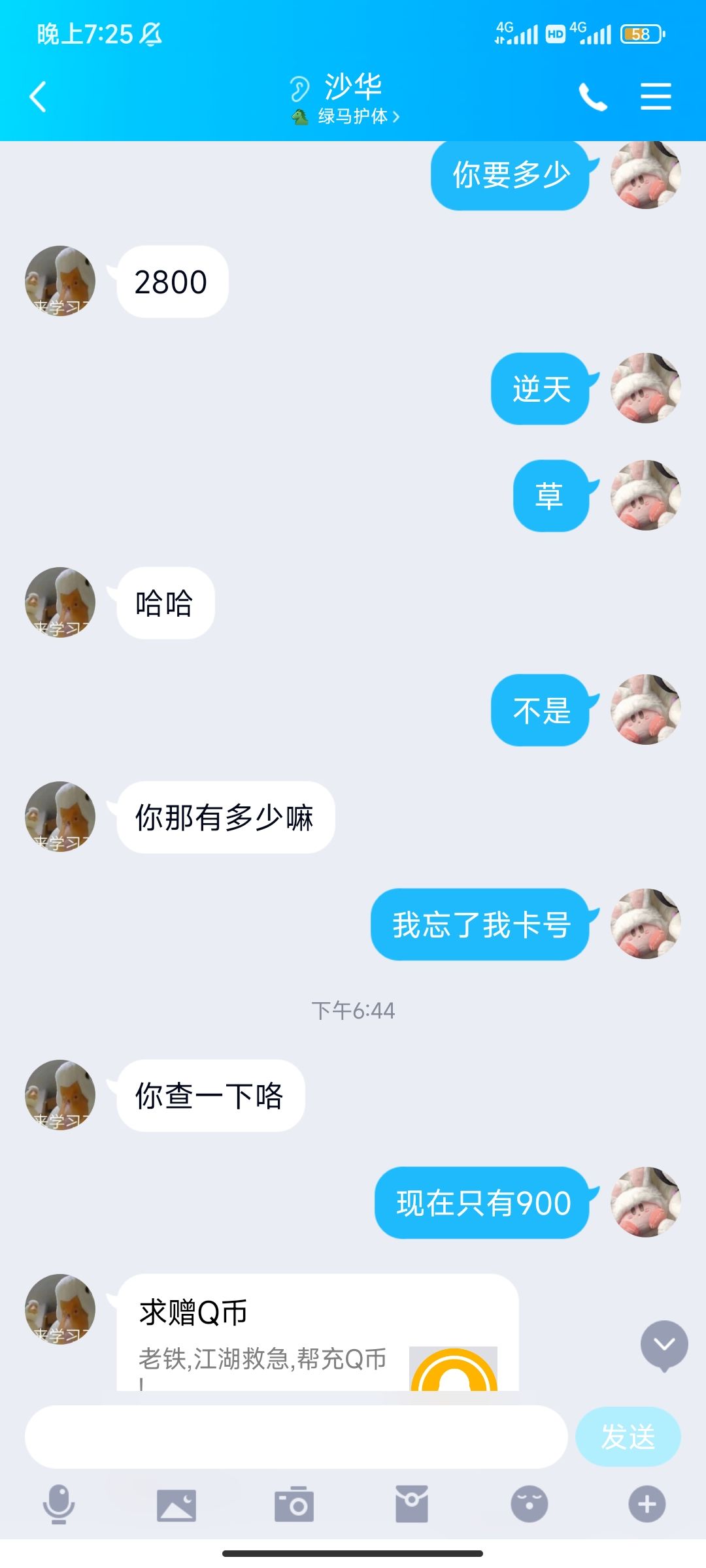Screen dimensions: 706x1568
Task: View 沙华's profile from 2800 message avatar
Action: [x=60, y=281]
